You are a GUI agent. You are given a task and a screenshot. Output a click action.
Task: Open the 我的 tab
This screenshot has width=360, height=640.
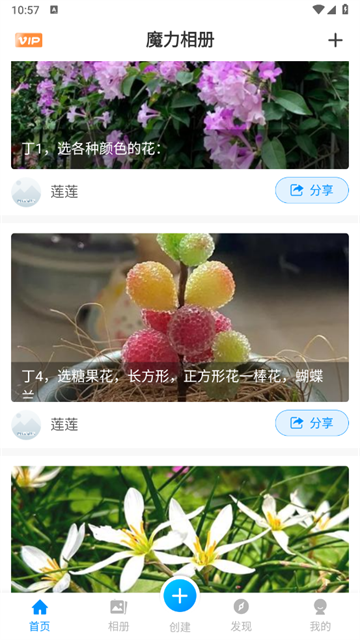[x=320, y=616]
